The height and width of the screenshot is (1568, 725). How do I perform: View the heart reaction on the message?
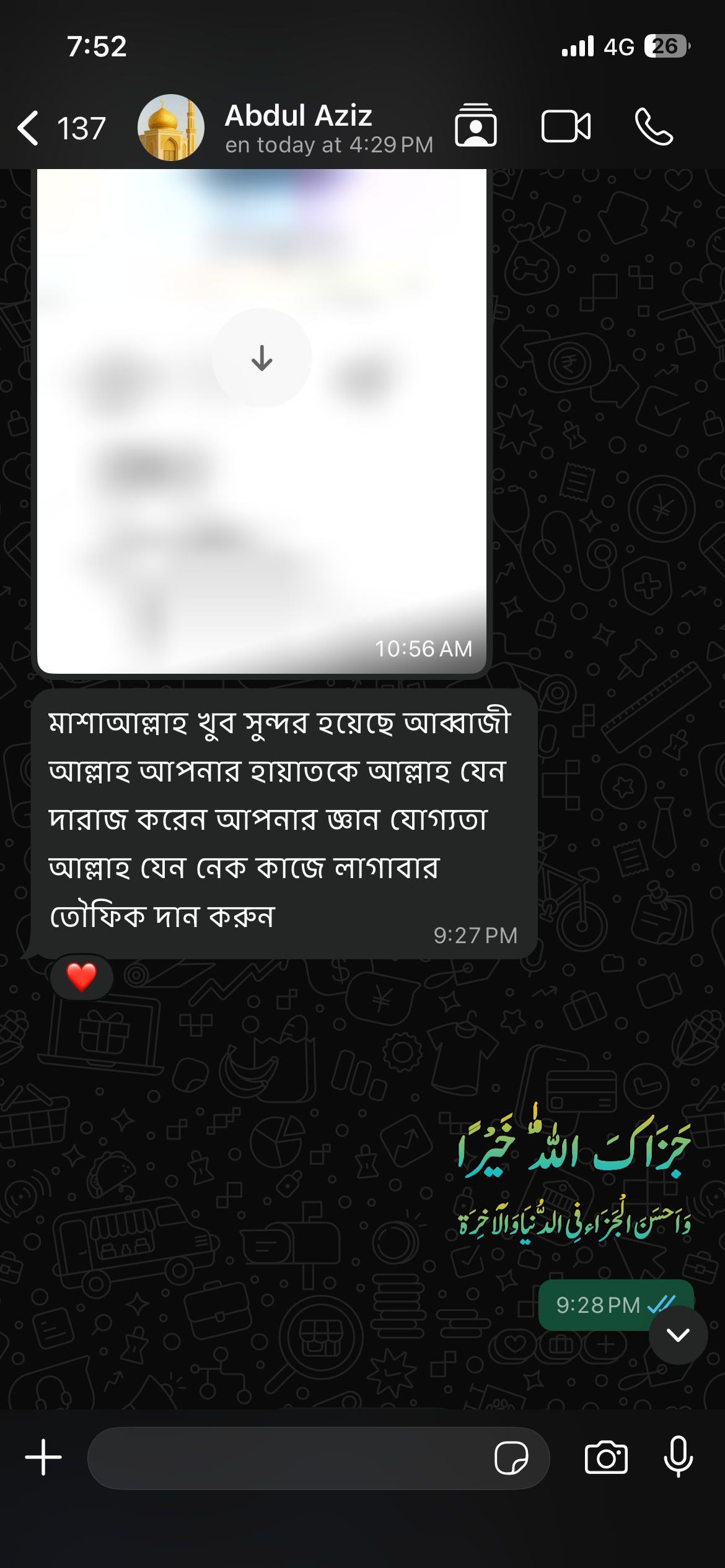coord(82,977)
